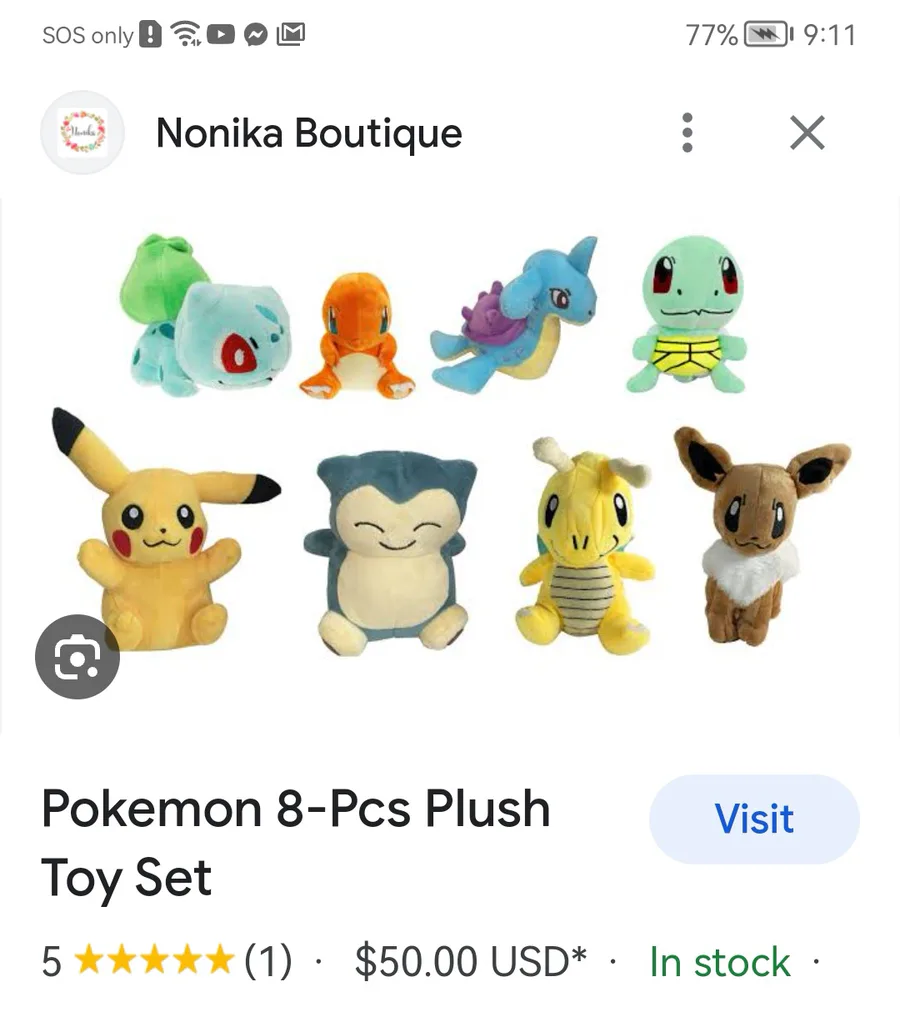Close the product image viewer
Viewport: 900px width, 1017px height.
point(806,133)
